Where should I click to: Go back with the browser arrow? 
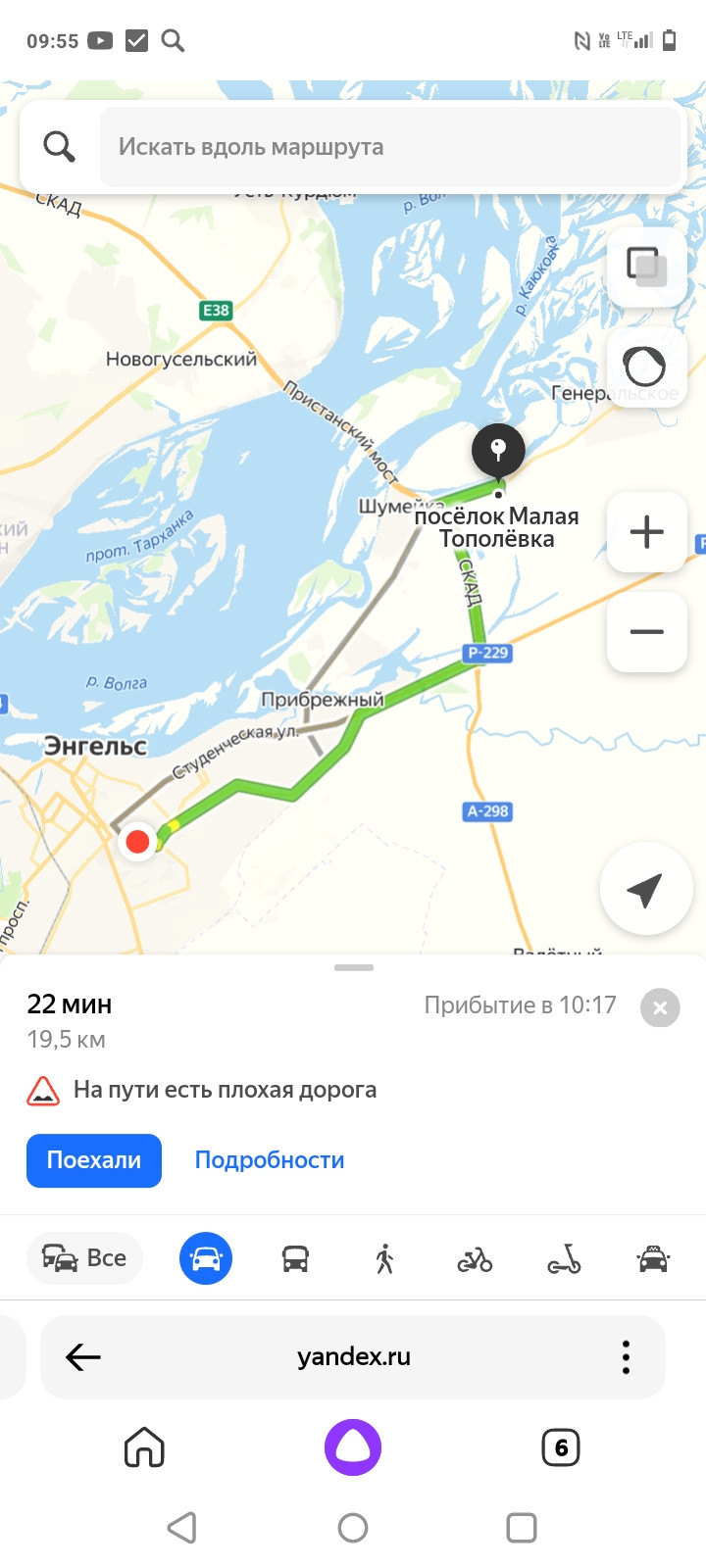83,1357
